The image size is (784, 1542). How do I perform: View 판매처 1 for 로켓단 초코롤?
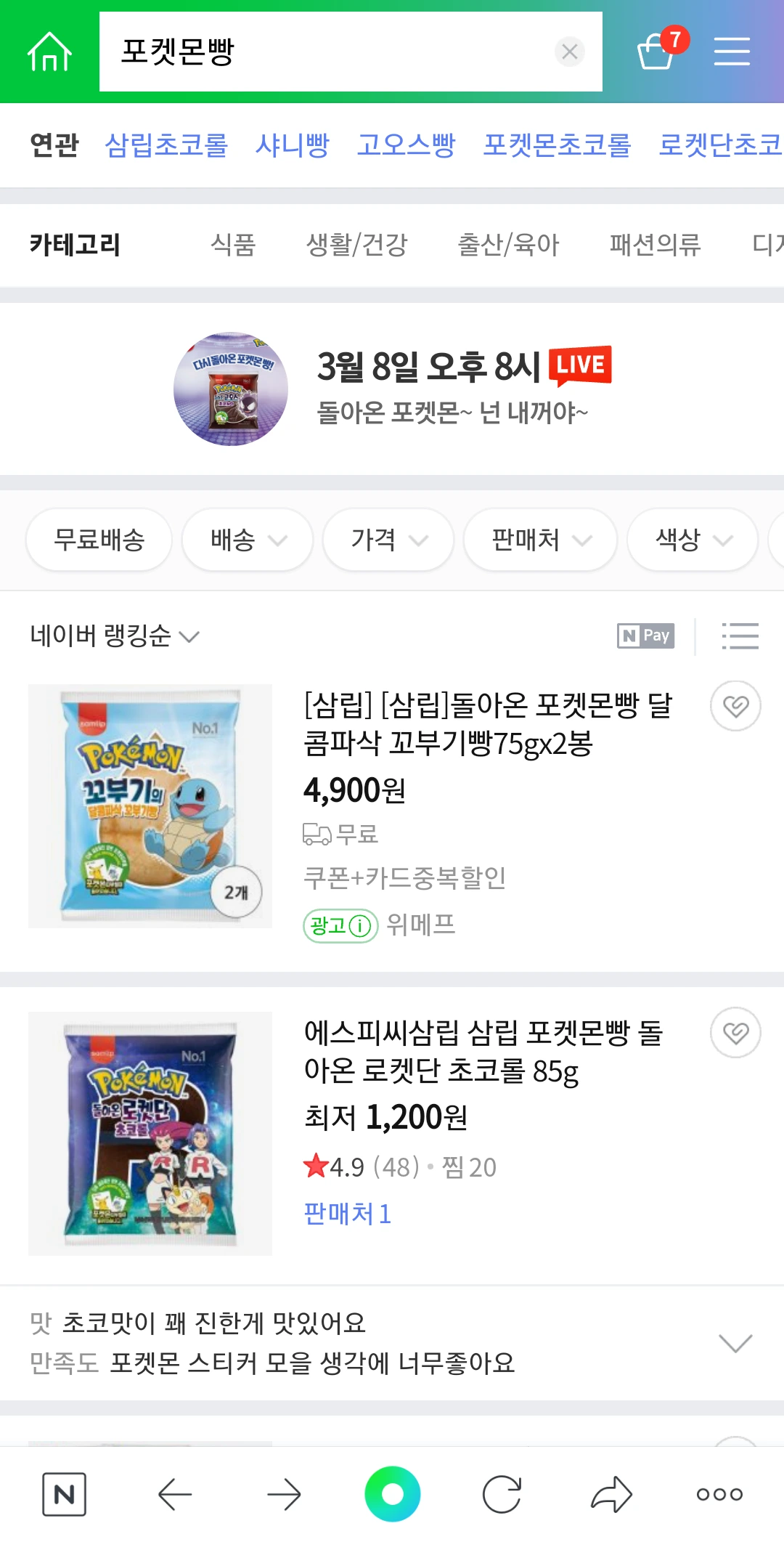pyautogui.click(x=348, y=1213)
